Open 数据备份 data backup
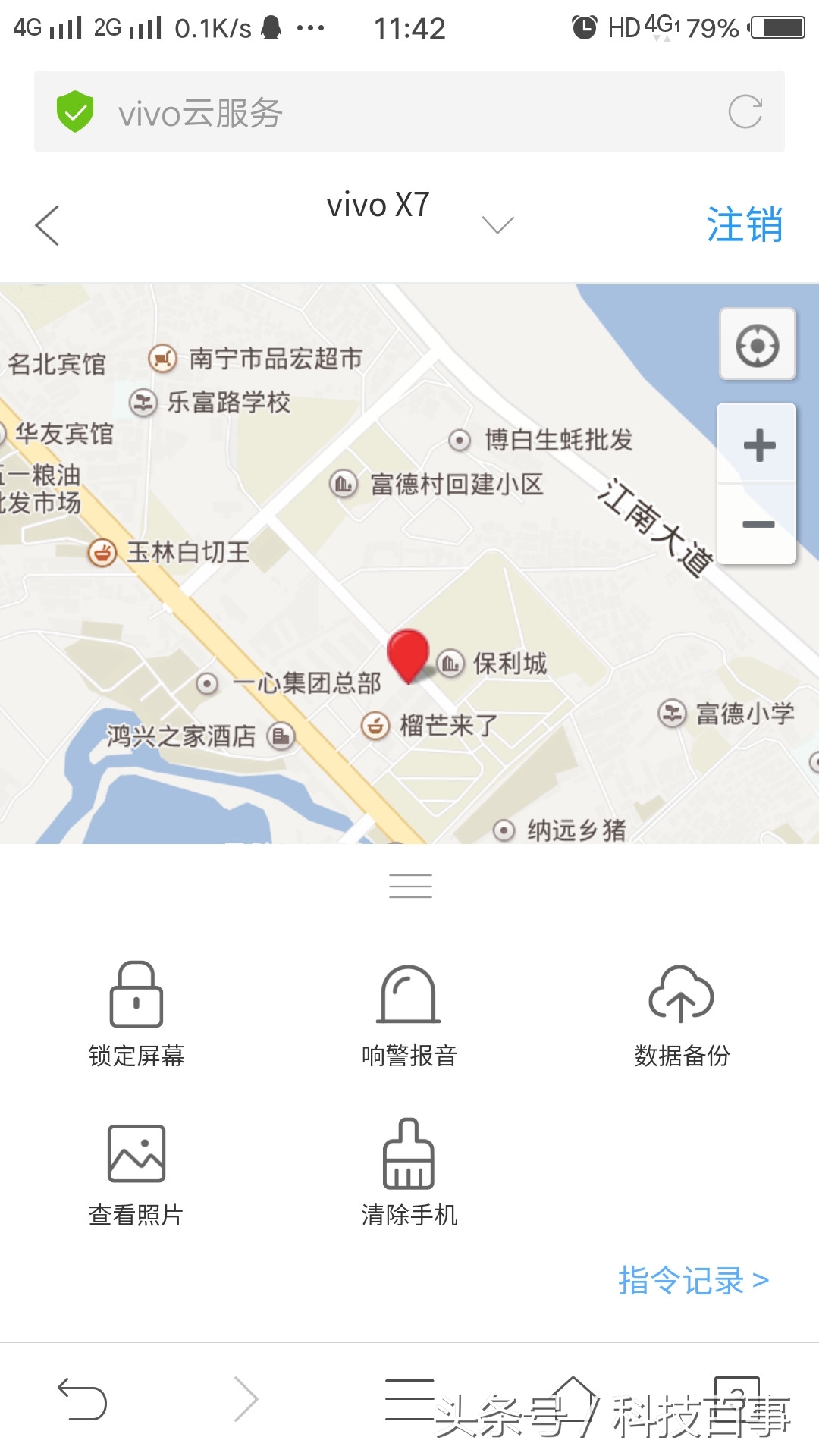The height and width of the screenshot is (1456, 819). click(681, 1016)
